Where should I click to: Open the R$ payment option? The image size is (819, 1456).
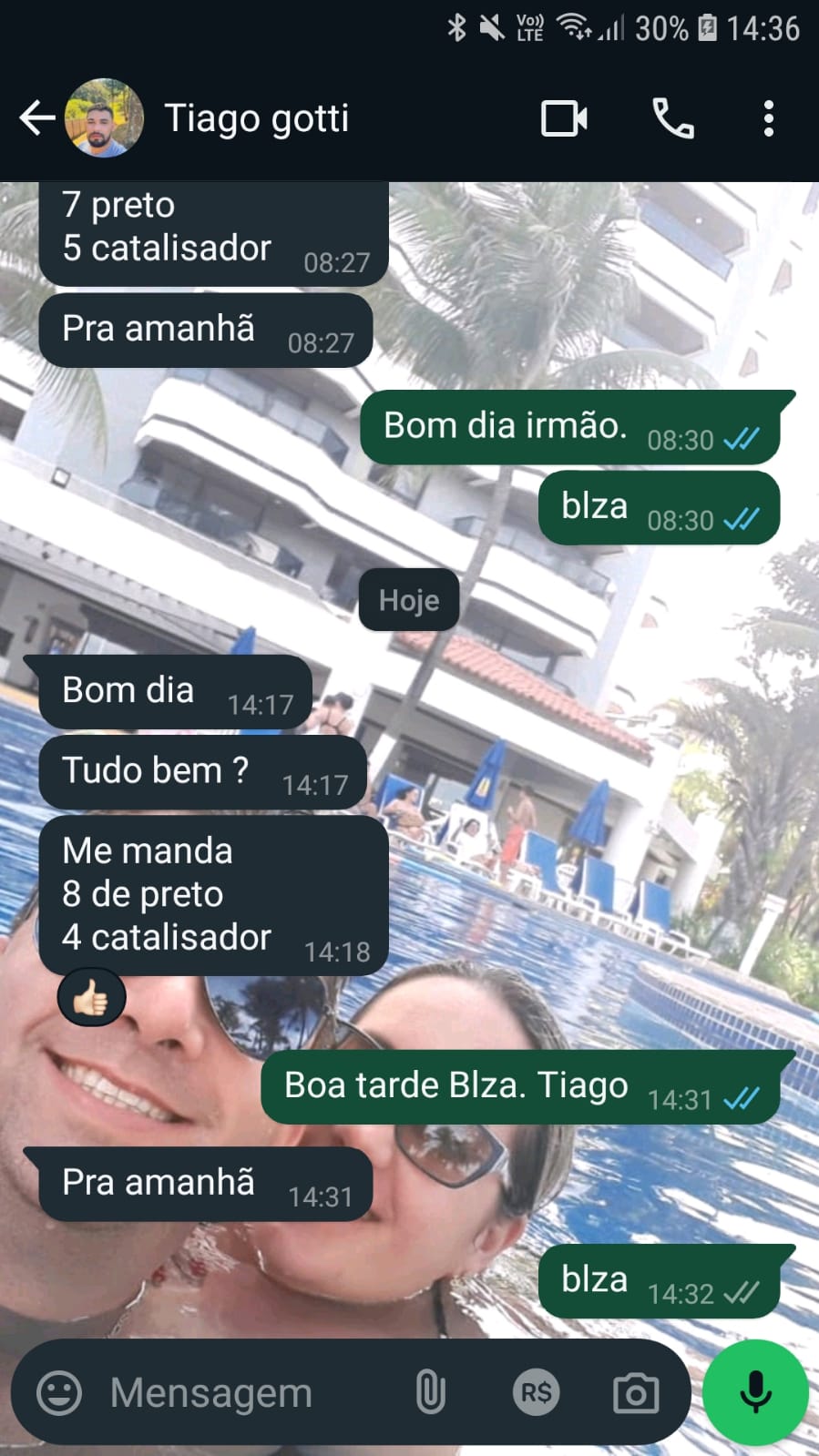click(x=536, y=1392)
